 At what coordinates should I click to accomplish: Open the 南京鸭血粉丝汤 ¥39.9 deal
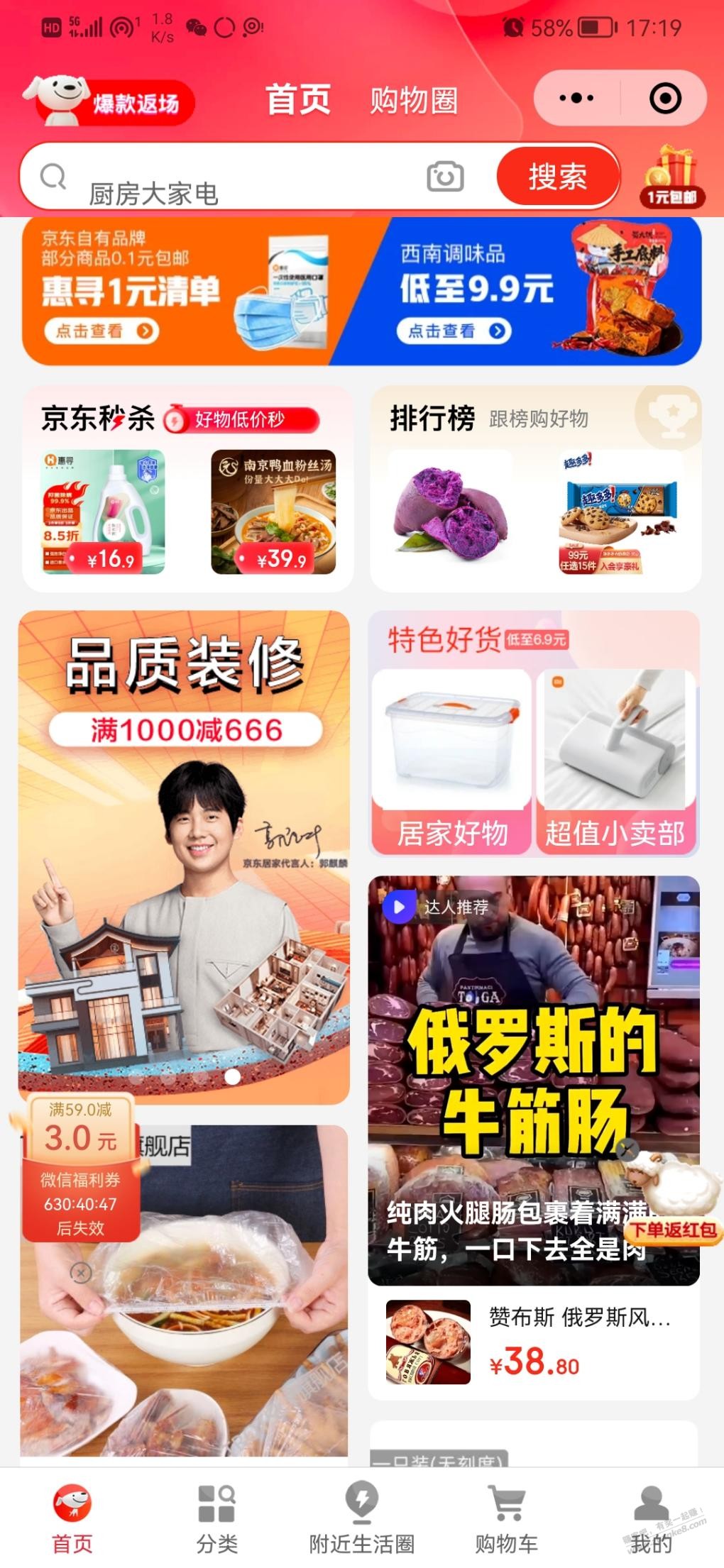(x=273, y=512)
